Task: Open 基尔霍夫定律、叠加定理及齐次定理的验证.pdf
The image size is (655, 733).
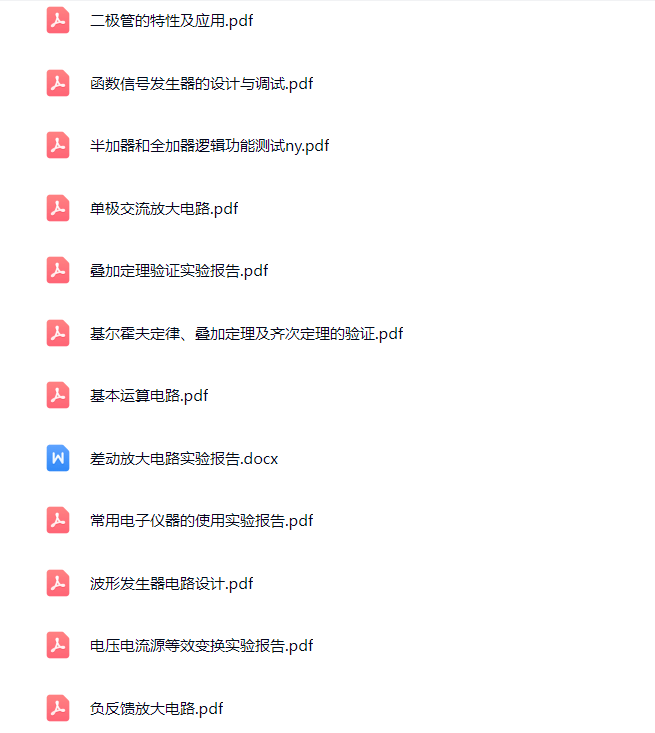Action: (x=246, y=334)
